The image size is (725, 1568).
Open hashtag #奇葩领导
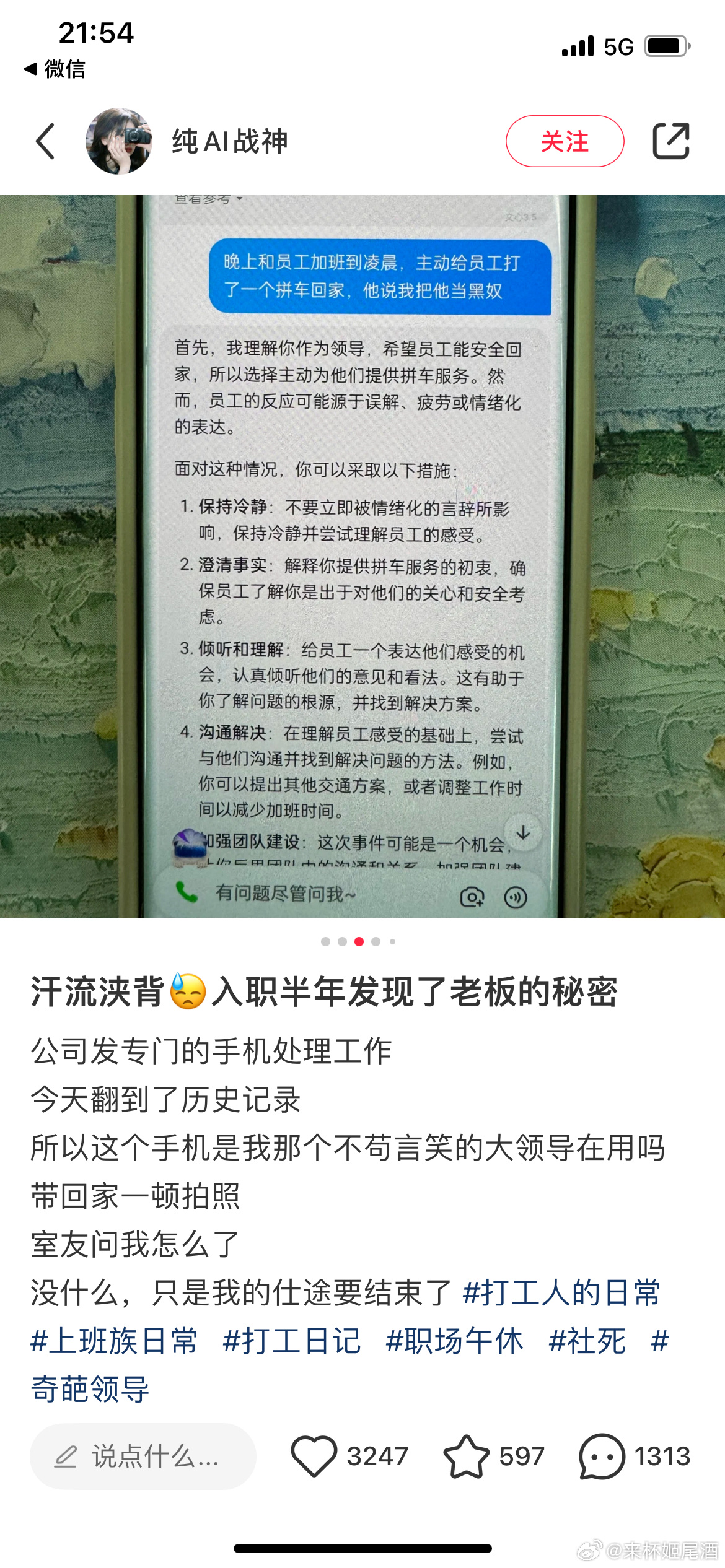tap(90, 1388)
